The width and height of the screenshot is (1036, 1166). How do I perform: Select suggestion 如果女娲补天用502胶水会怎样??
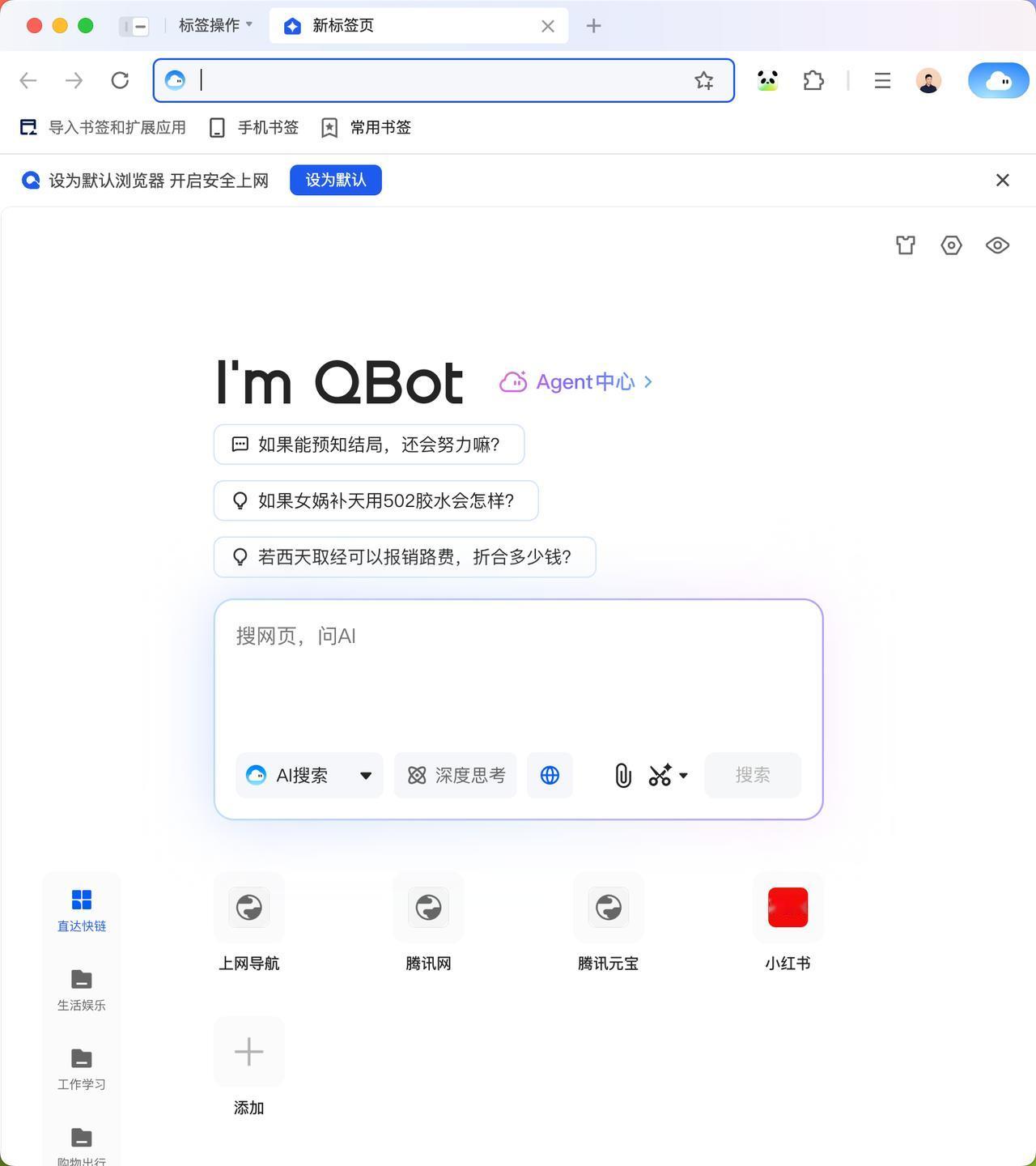[x=376, y=500]
